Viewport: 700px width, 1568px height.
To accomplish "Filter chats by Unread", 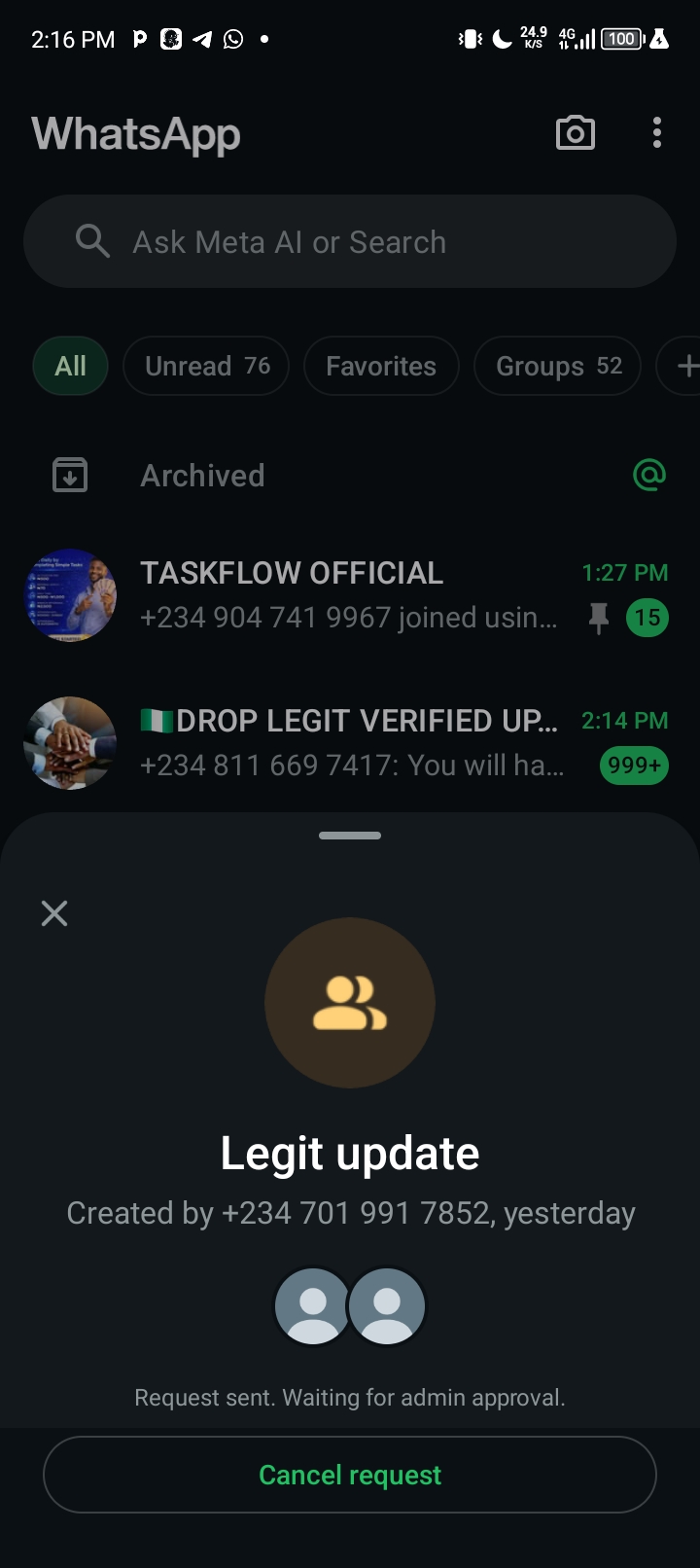I will 206,366.
